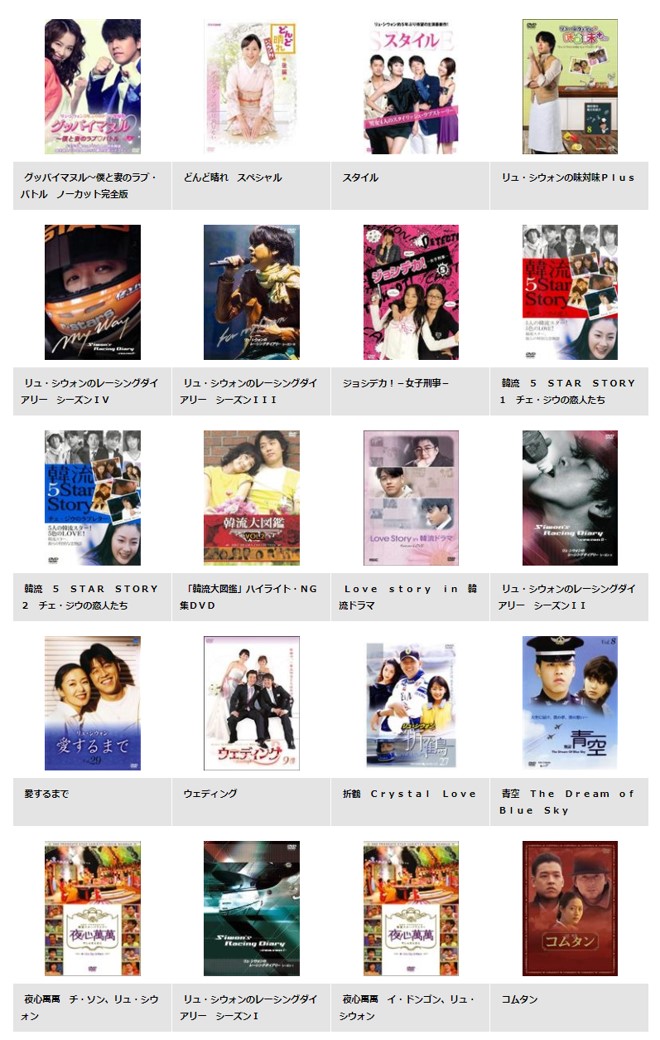Viewport: 660px width, 1040px height.
Task: Open the グッバイマヌル DVD cover
Action: 92,86
